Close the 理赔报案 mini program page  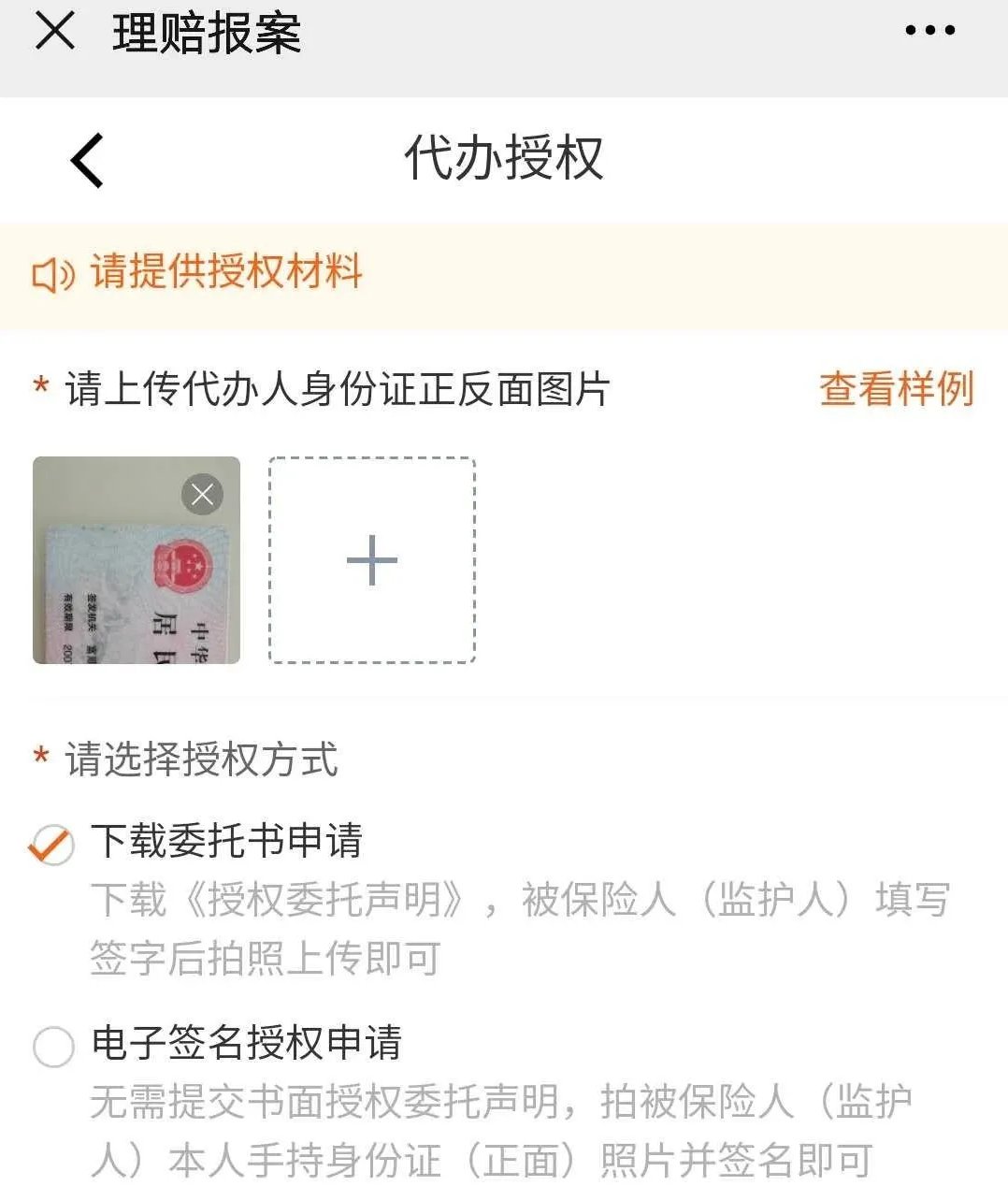coord(54,32)
